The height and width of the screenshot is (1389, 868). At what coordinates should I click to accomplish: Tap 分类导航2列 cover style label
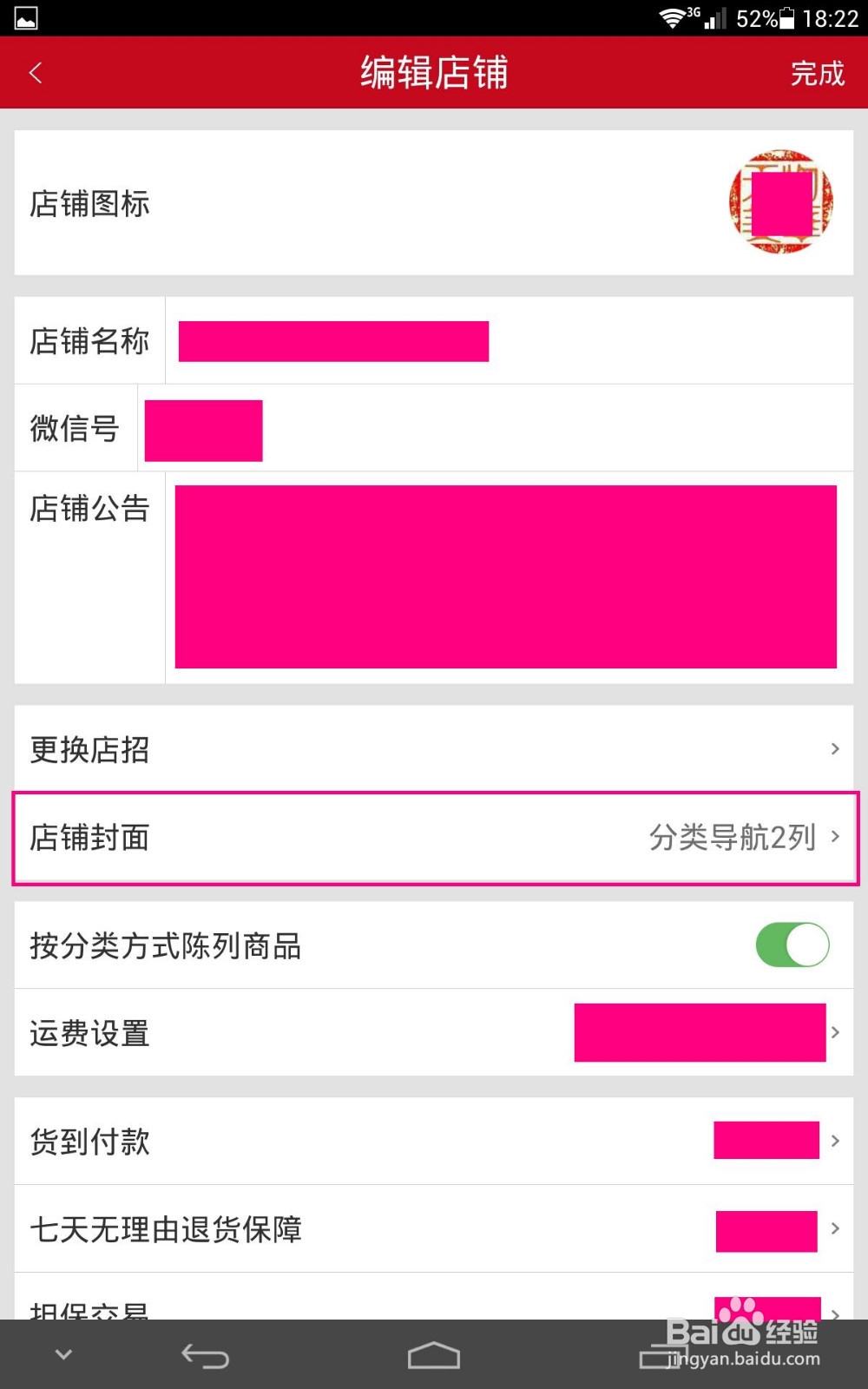coord(732,837)
